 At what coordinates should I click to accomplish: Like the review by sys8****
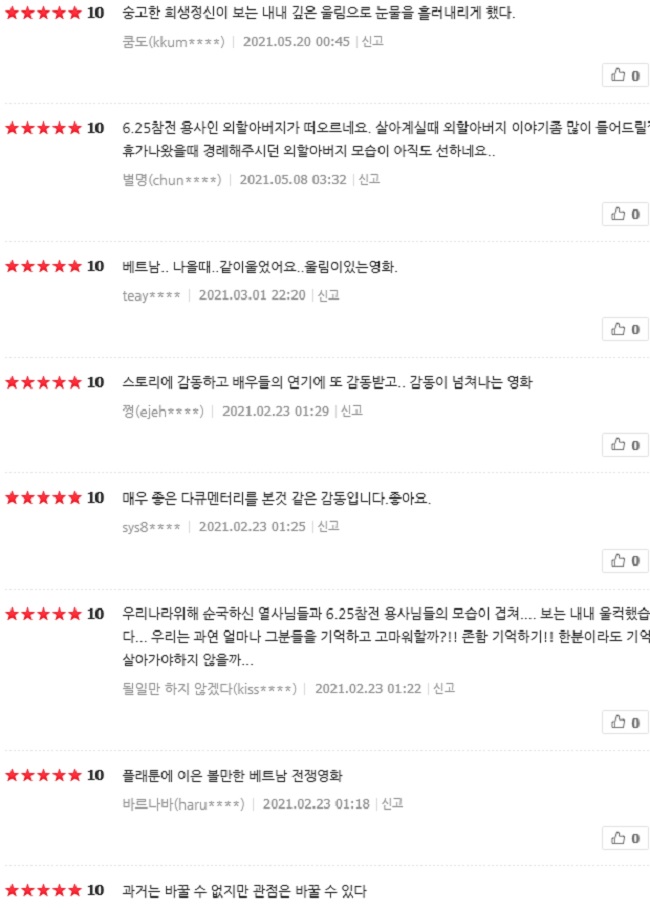tap(625, 560)
